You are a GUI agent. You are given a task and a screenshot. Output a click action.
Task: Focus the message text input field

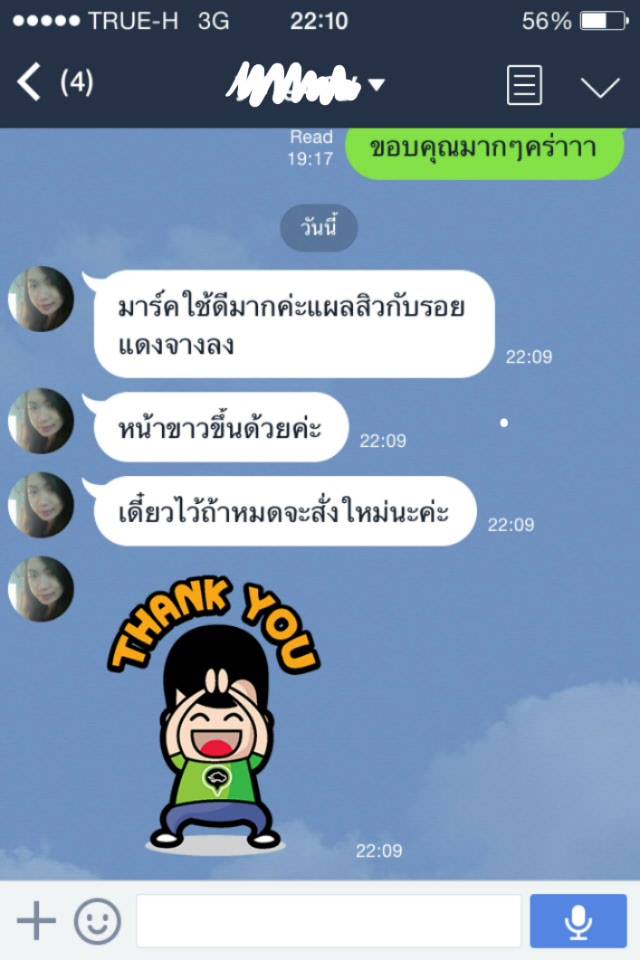328,921
